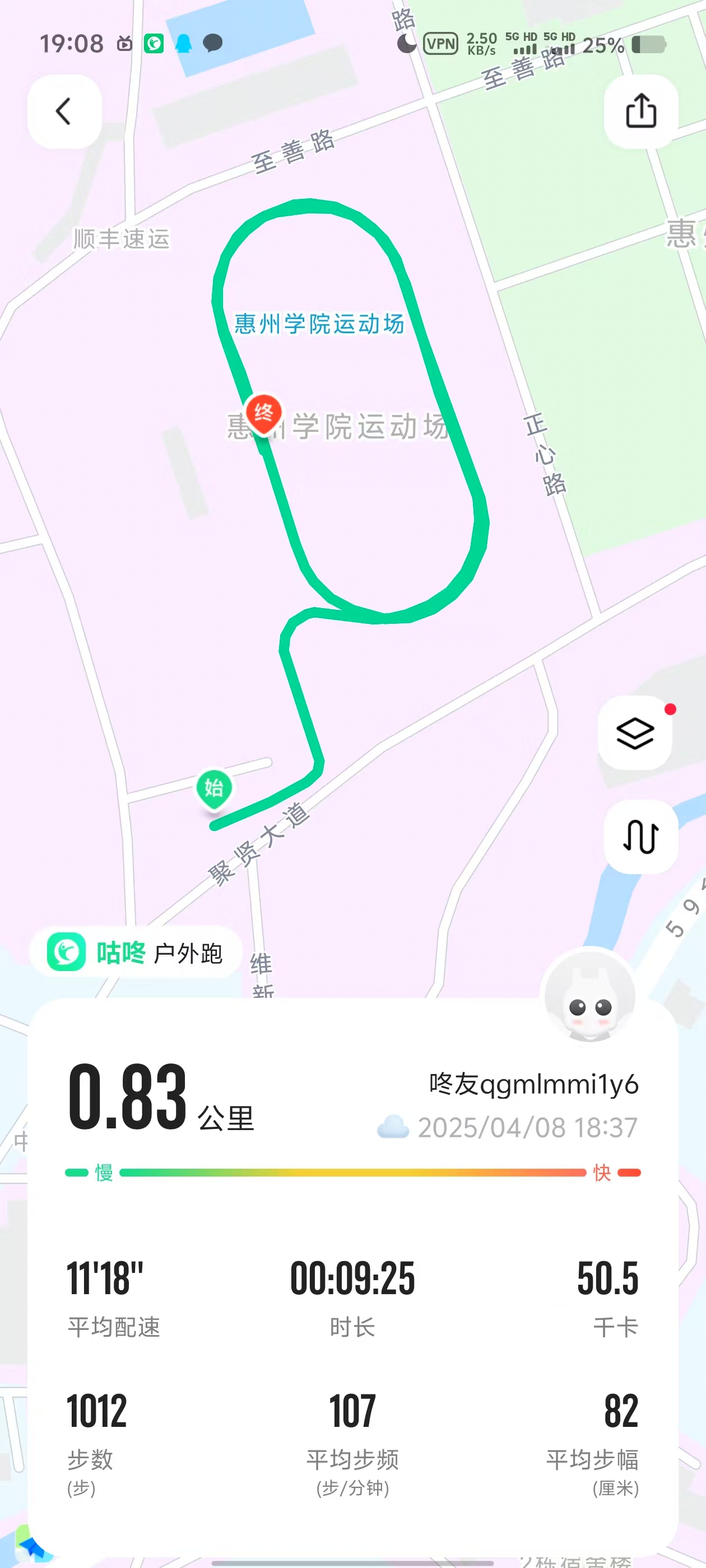Open the map layers button
The image size is (706, 1568).
pos(635,732)
